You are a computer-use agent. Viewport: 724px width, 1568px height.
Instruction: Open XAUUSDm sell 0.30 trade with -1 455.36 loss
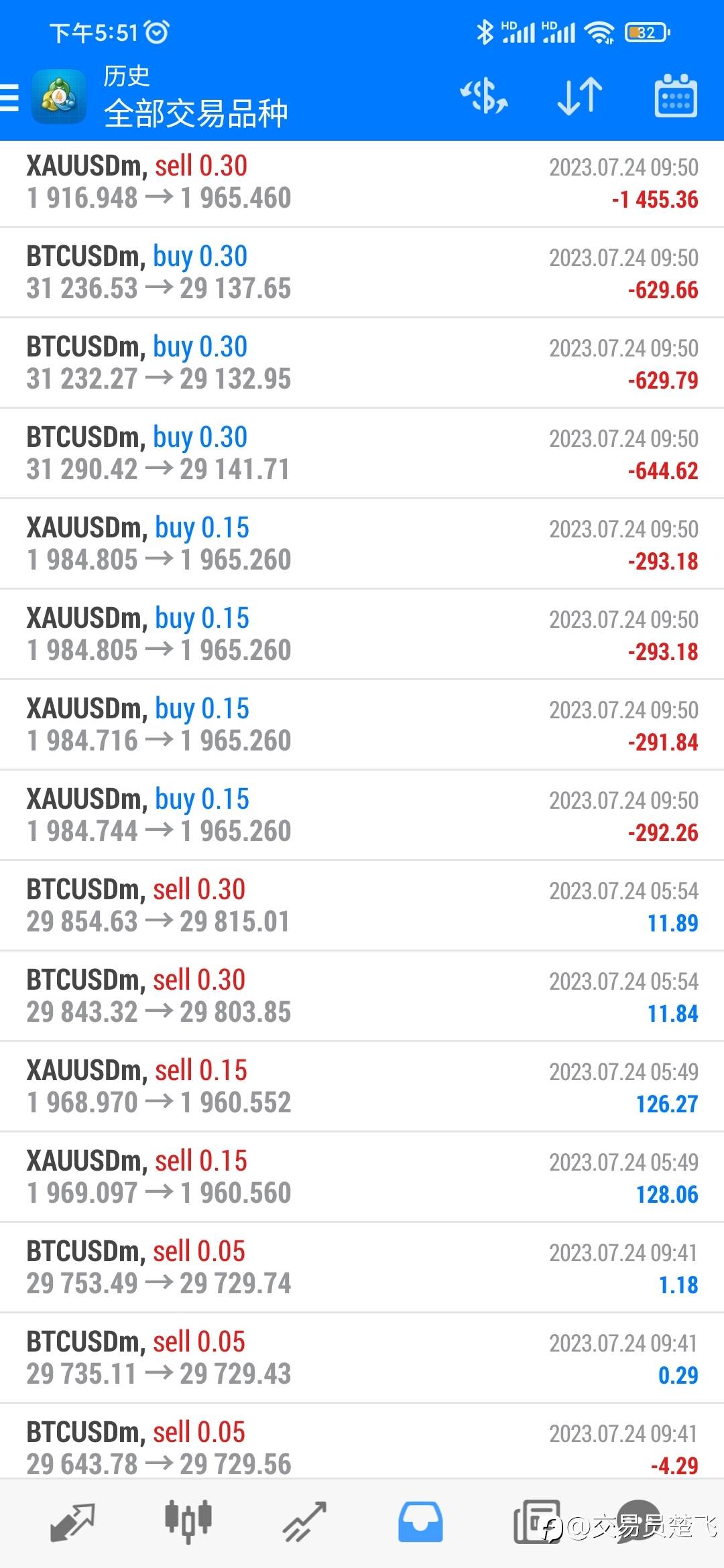362,183
